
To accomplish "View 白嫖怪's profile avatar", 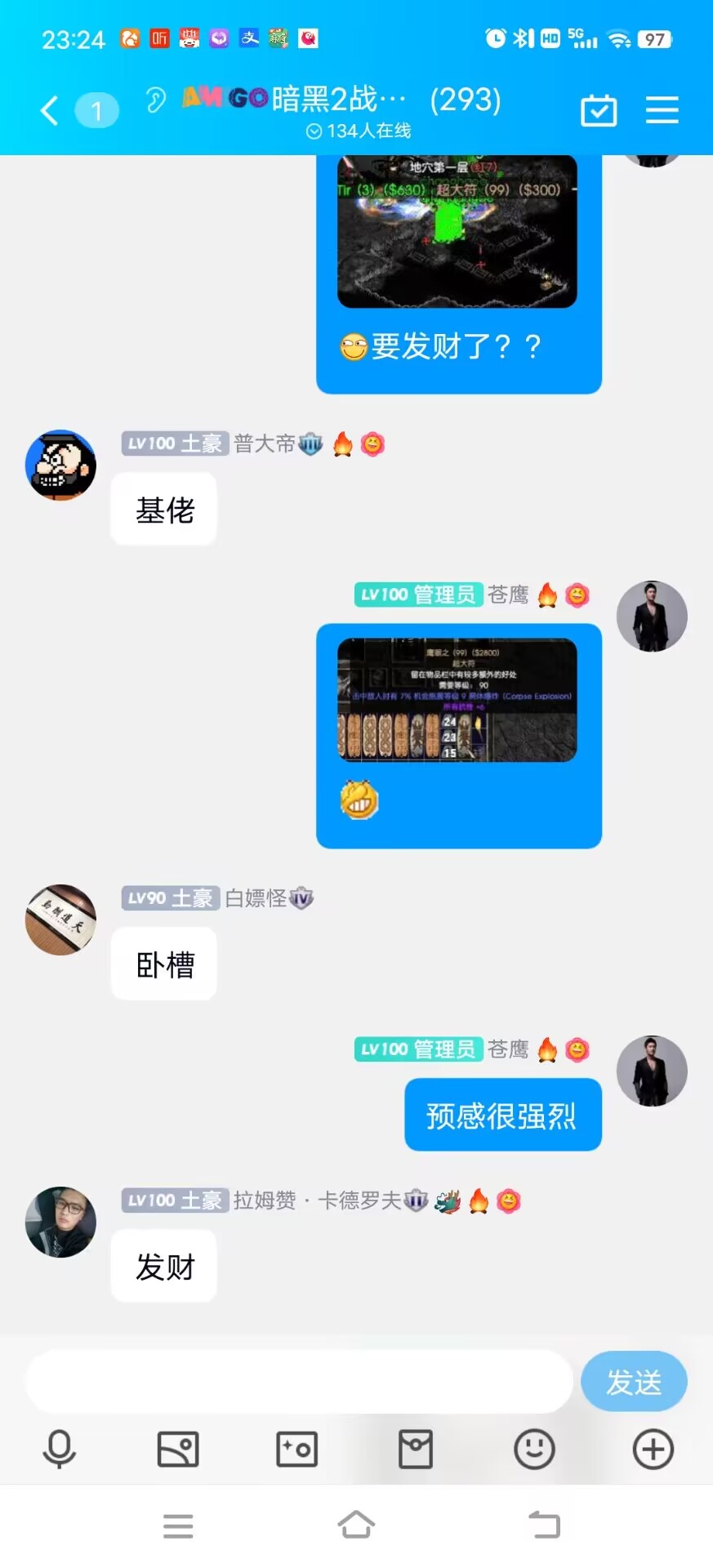I will pos(61,920).
